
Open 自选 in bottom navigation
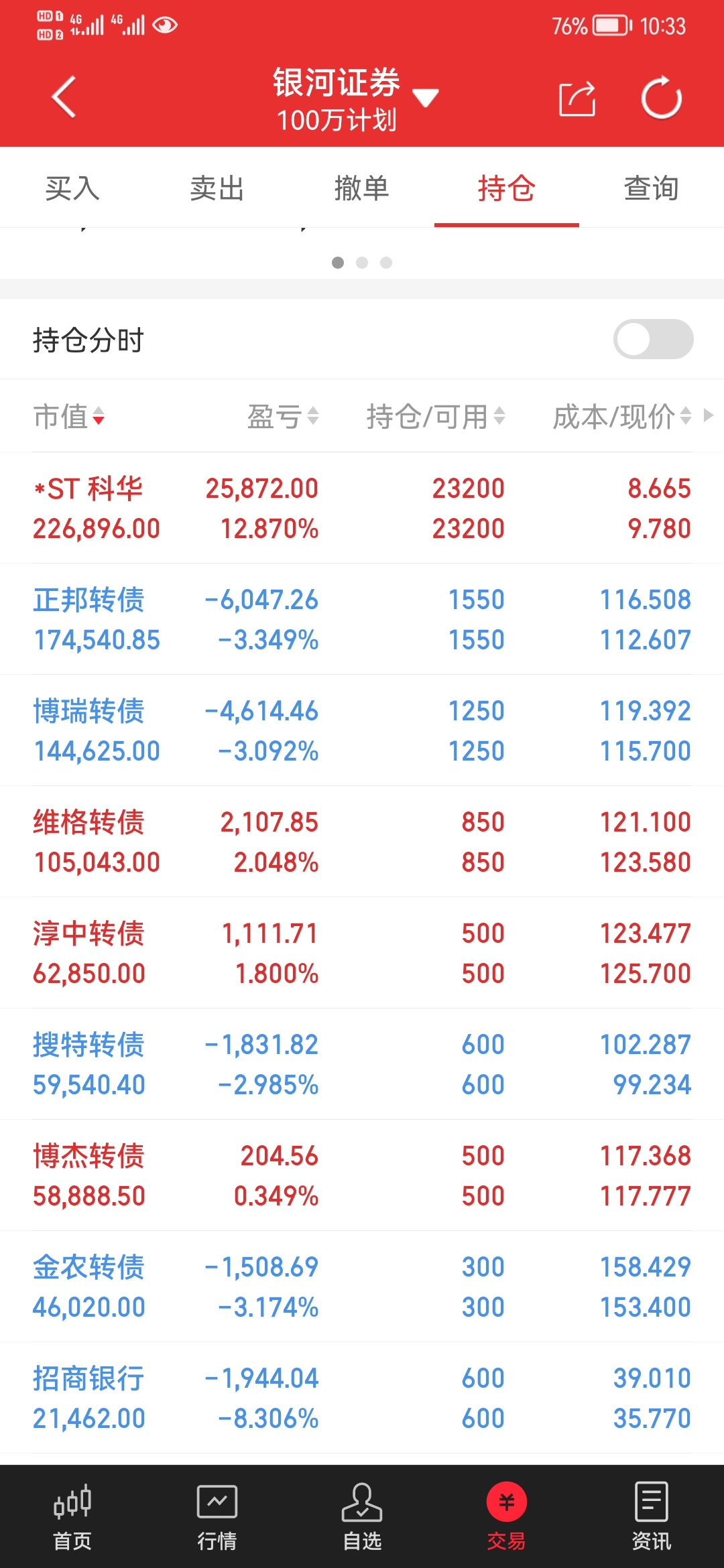click(362, 1516)
